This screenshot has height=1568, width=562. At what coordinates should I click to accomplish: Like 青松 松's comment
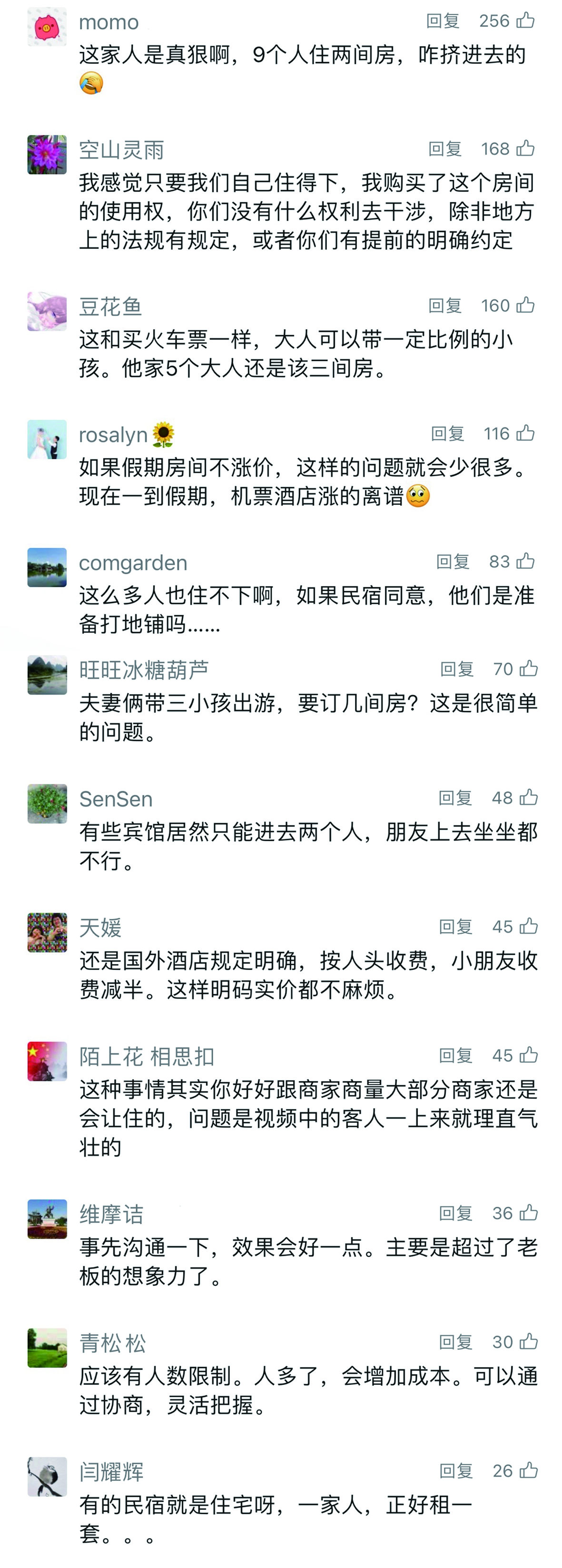tap(528, 1342)
